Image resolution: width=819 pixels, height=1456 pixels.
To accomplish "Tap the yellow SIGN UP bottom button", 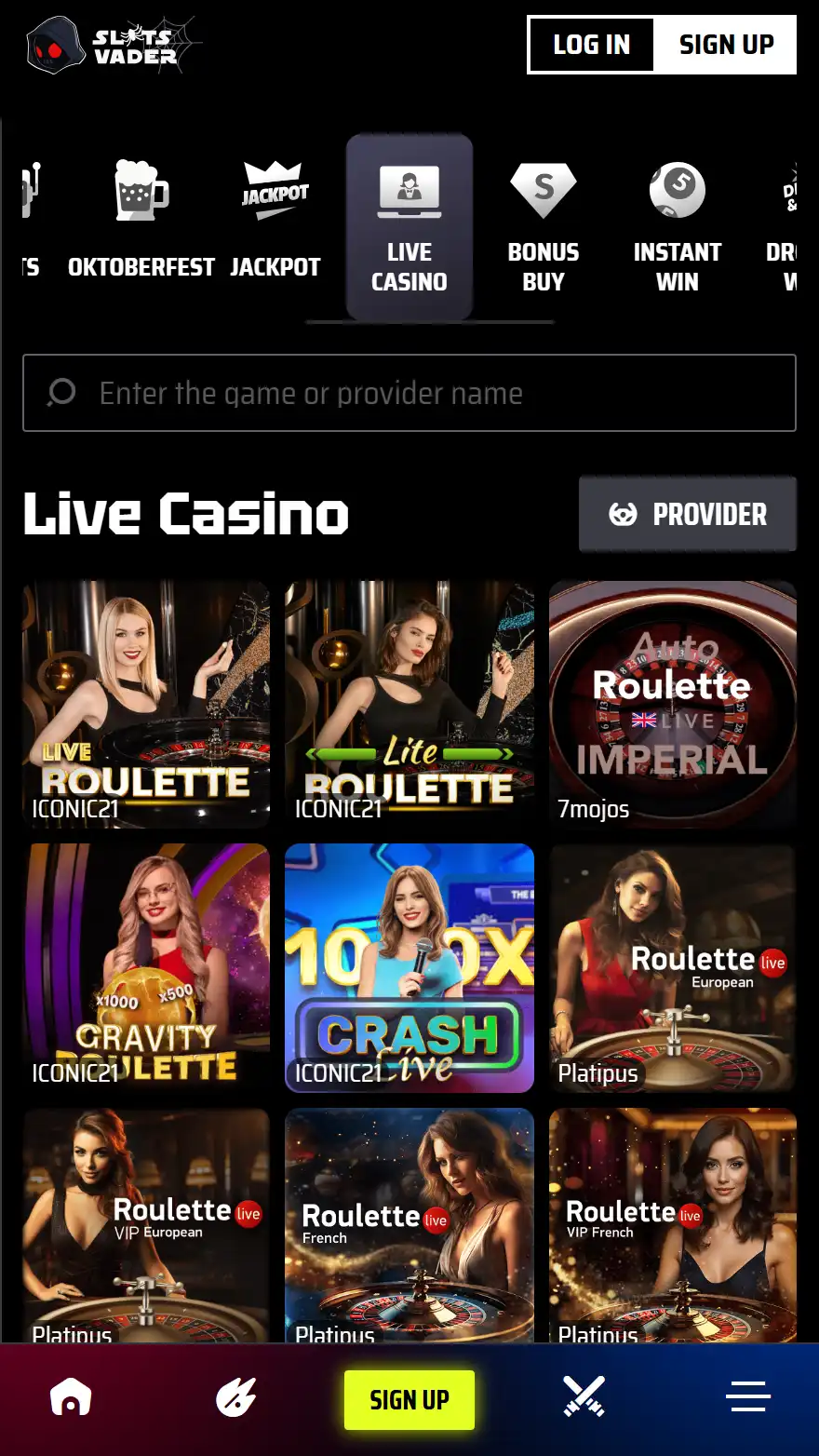I will click(x=409, y=1399).
